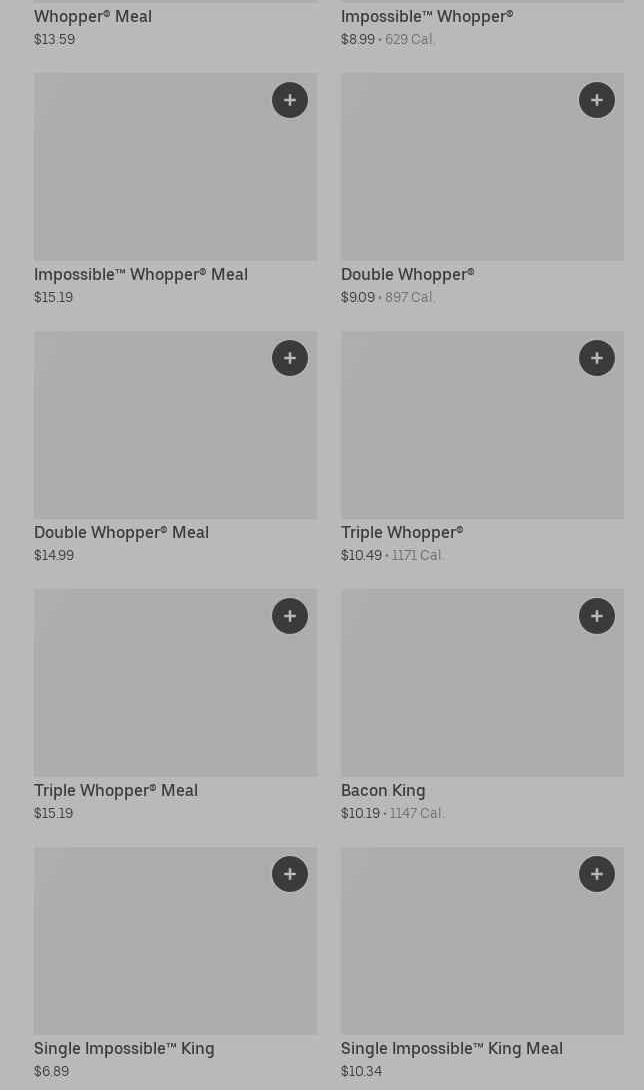Screen dimensions: 644x1090
Task: Add Triple Whopper using plus icon
Action: 597,358
